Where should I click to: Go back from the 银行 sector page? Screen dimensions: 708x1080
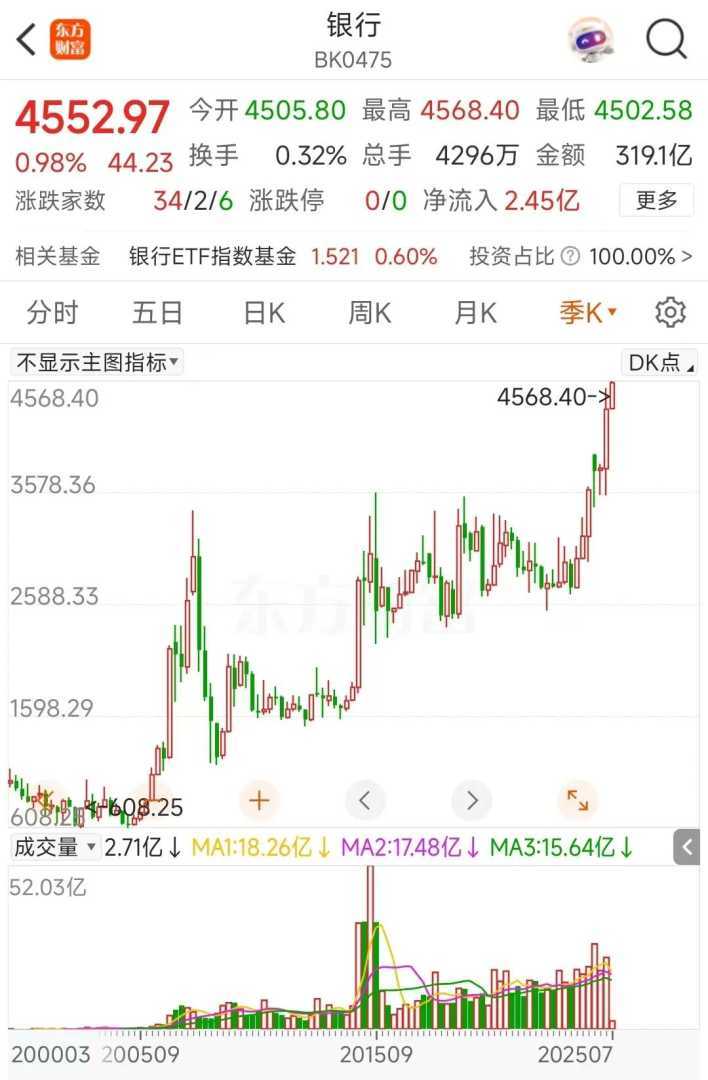[27, 40]
